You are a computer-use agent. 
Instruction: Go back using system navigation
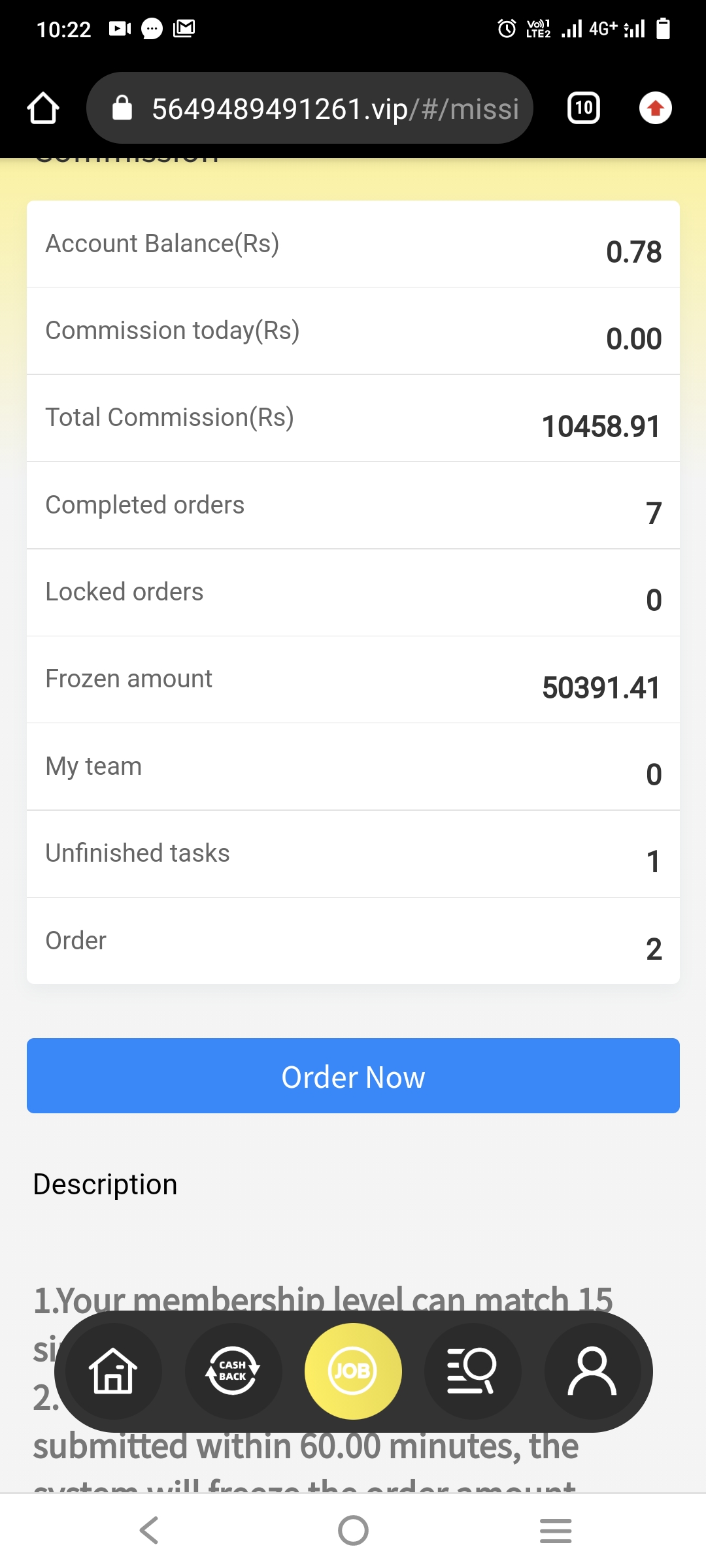(149, 1530)
